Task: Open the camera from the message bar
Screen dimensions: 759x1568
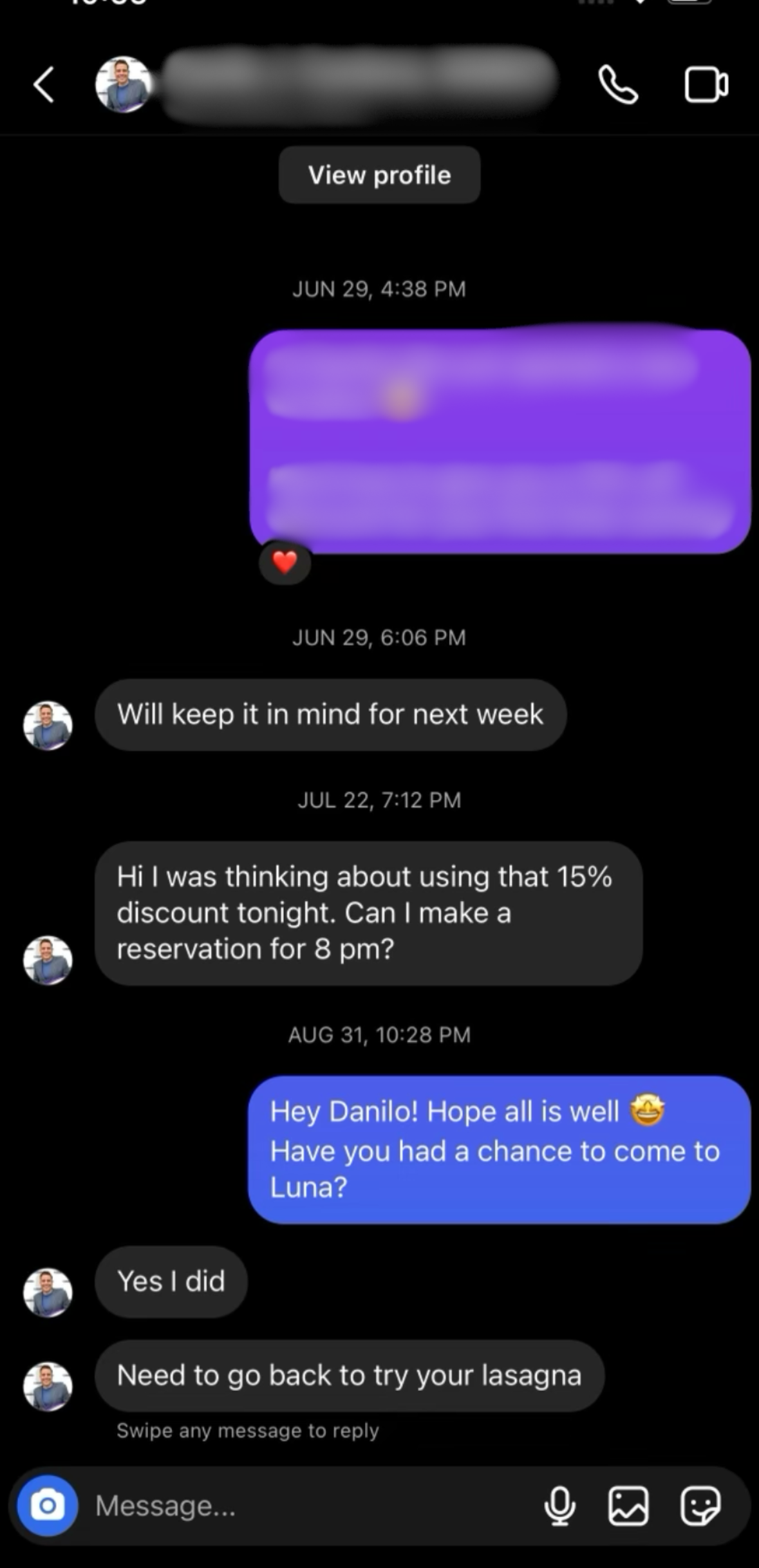Action: [47, 1506]
